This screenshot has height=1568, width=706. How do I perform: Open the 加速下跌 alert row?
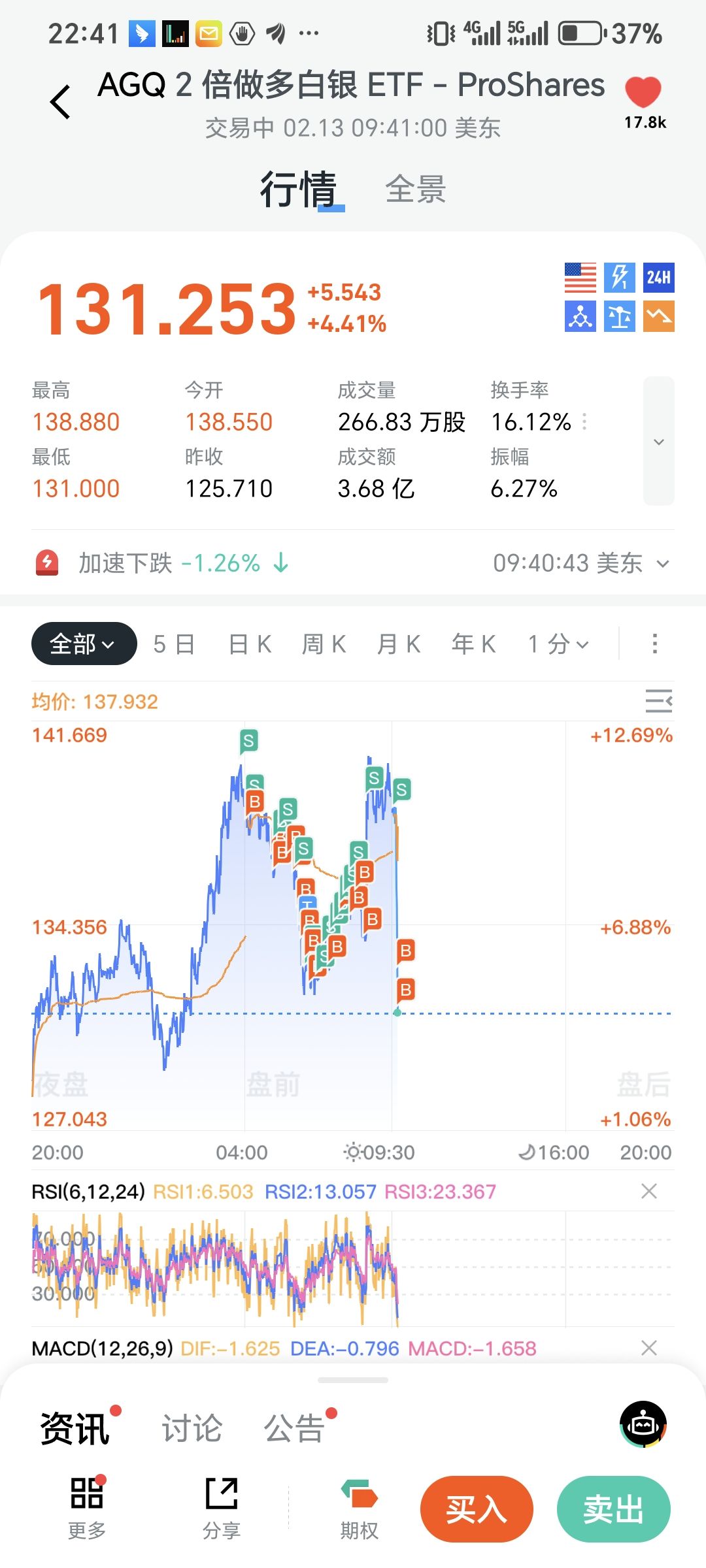pyautogui.click(x=353, y=563)
